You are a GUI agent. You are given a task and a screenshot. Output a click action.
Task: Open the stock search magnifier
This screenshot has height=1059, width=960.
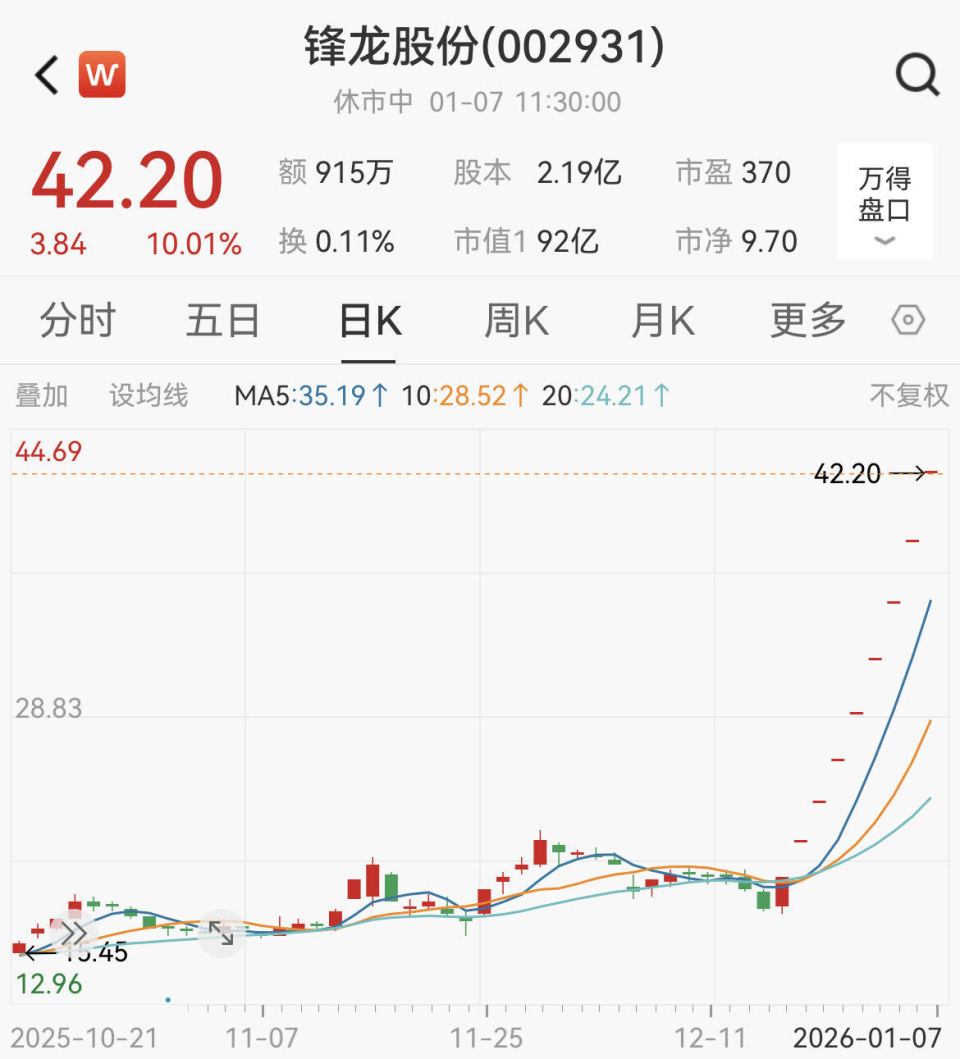(917, 73)
